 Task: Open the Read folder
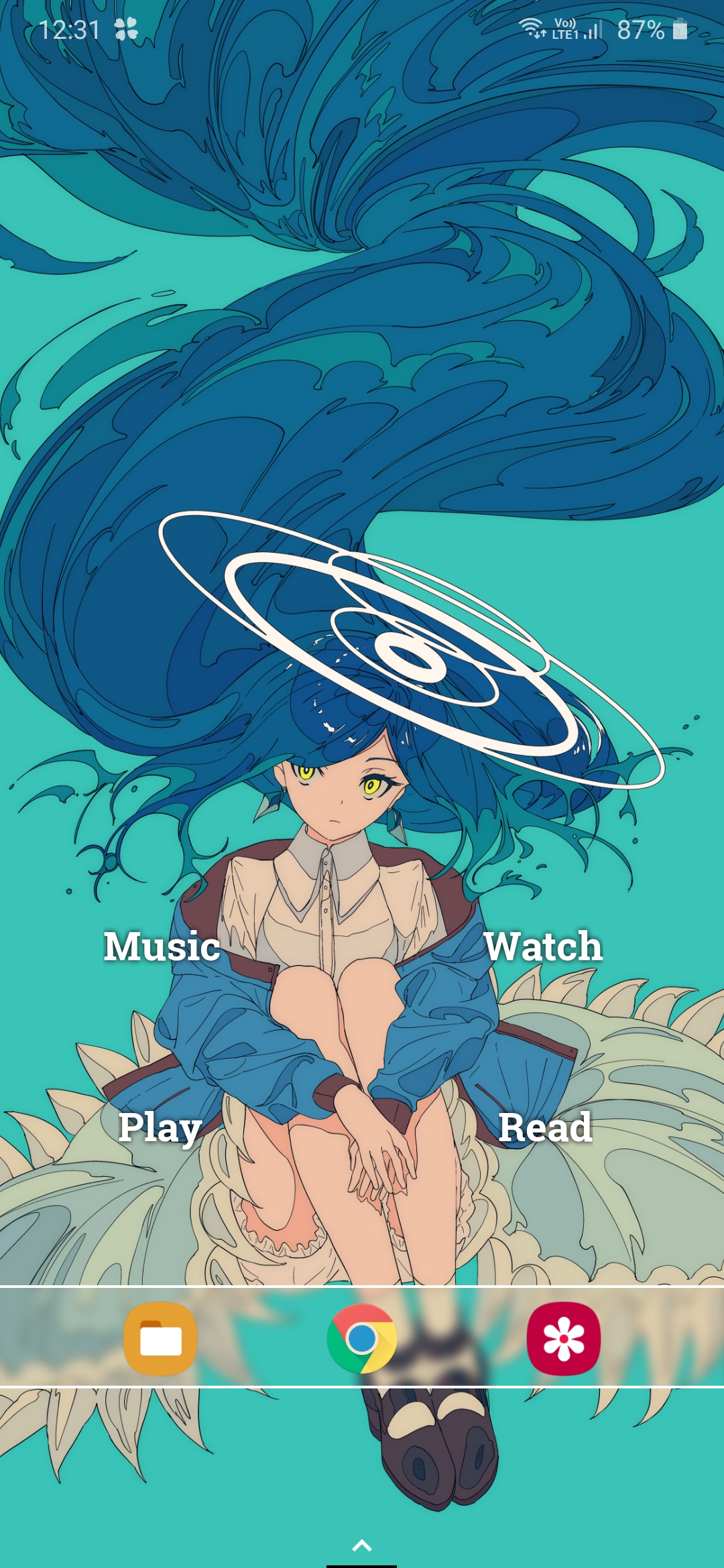[x=545, y=1127]
